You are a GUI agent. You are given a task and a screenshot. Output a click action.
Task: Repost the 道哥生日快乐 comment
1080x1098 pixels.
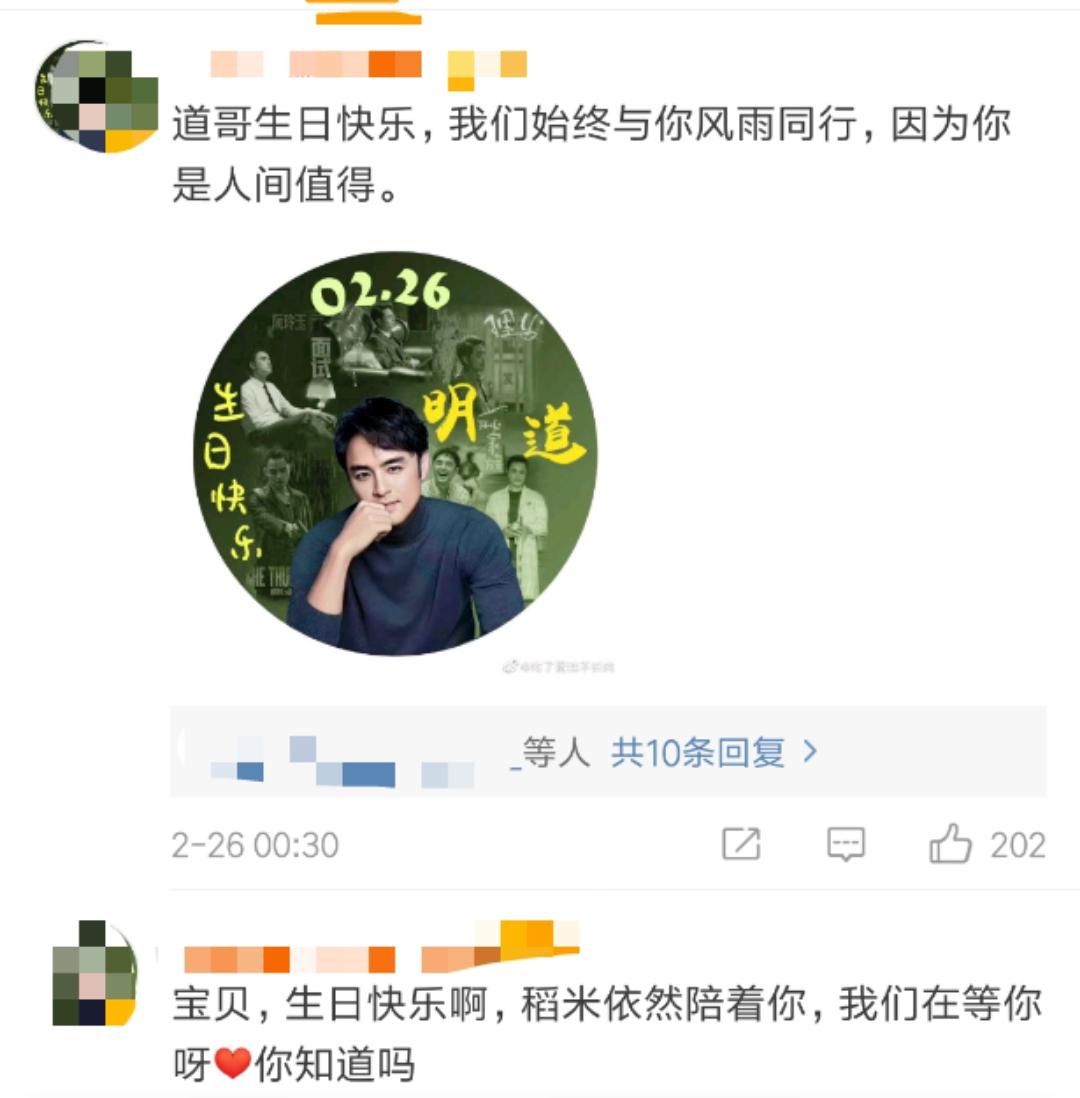(741, 845)
